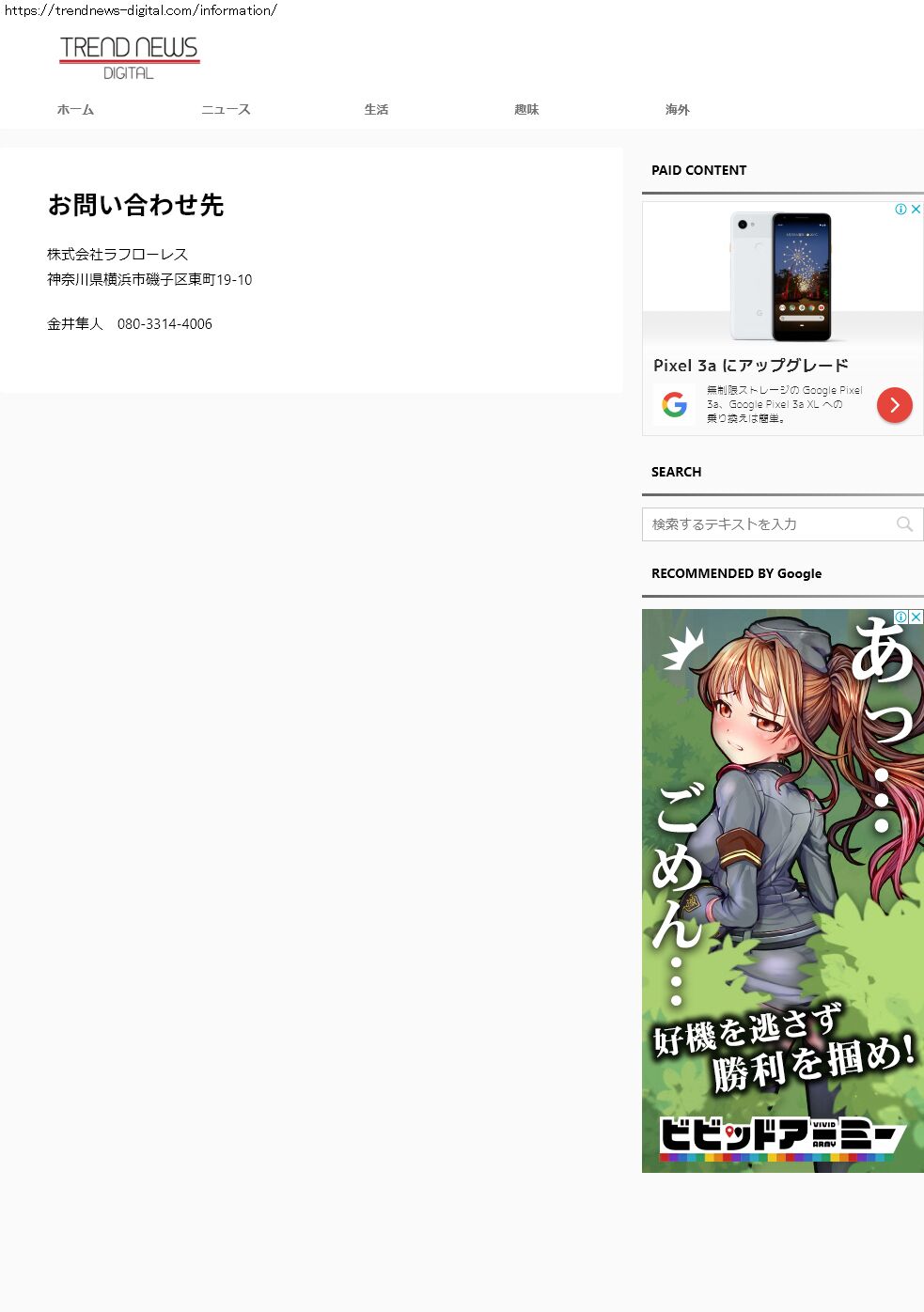924x1312 pixels.
Task: Open ad info icon on Pixel 3a ad
Action: pos(901,210)
